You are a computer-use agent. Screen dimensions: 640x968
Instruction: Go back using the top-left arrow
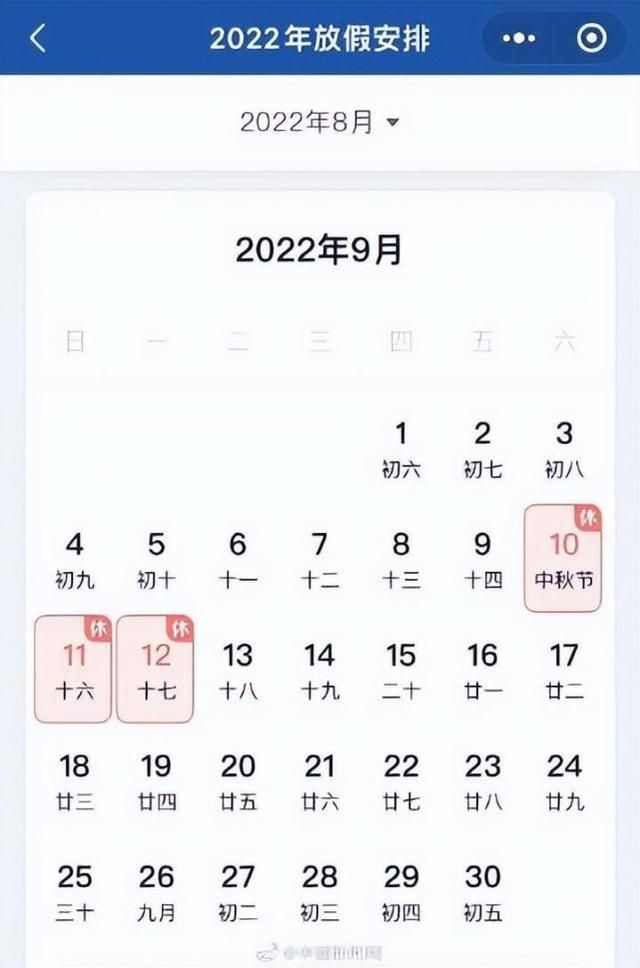coord(38,38)
